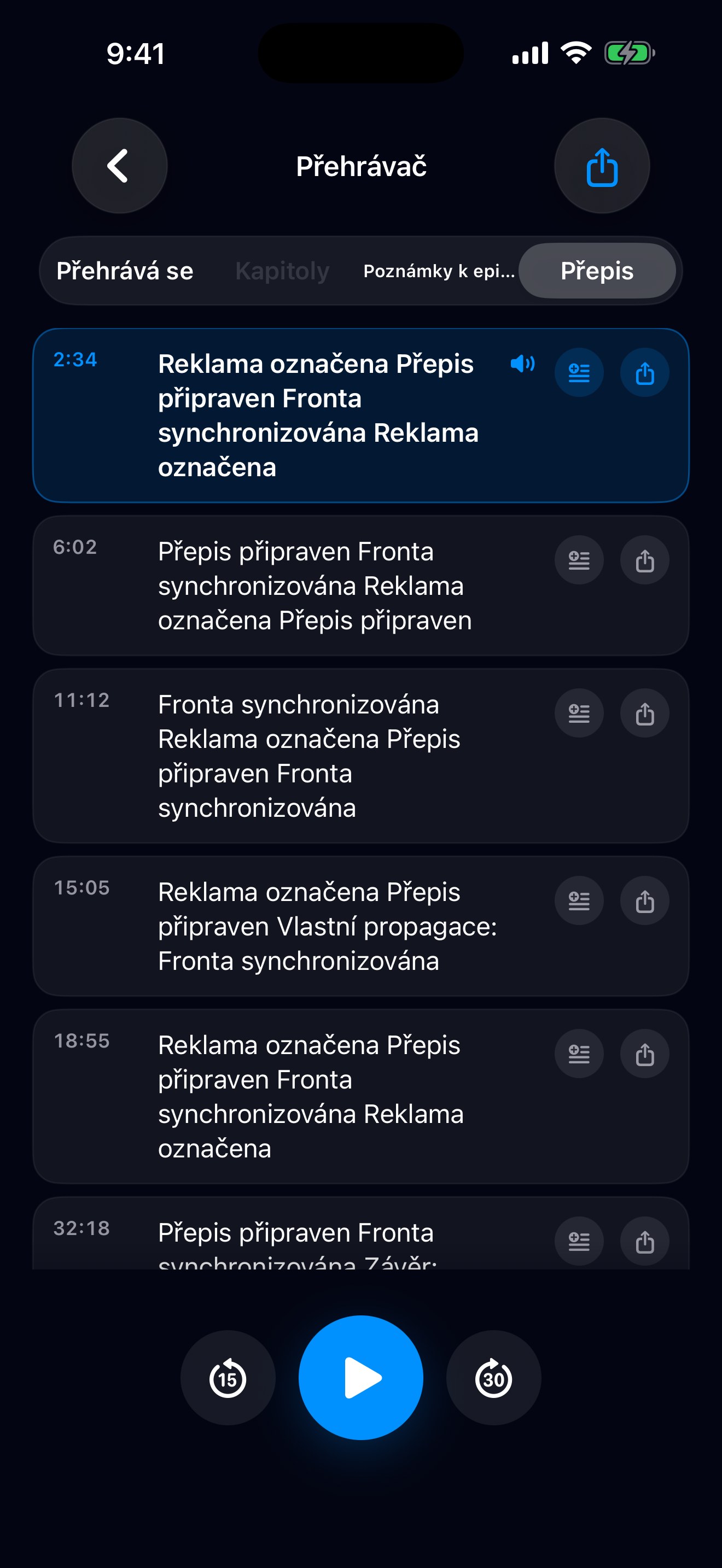
Task: Skip forward 30 seconds
Action: [494, 1378]
